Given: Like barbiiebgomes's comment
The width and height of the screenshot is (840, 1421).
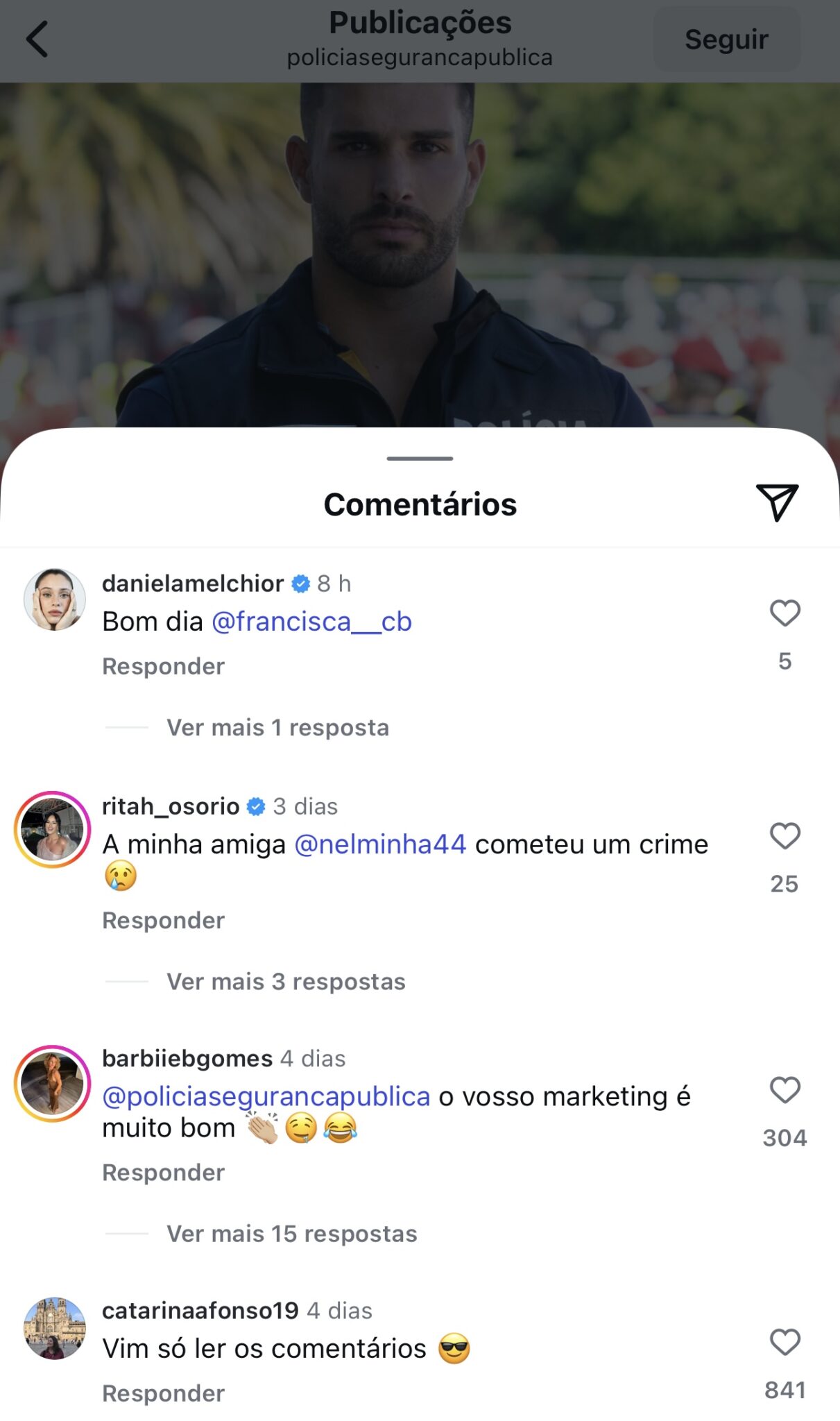Looking at the screenshot, I should point(785,1090).
